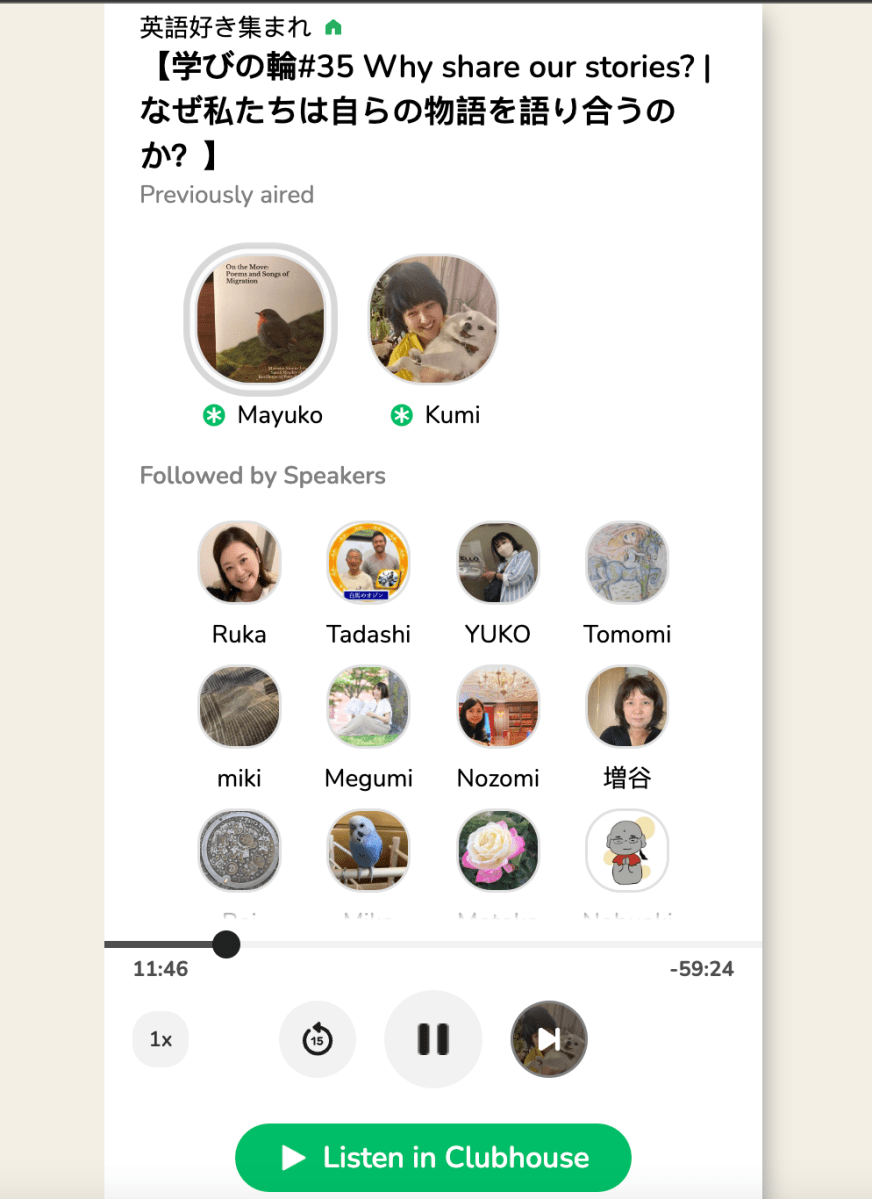
Task: Open Mayuko's speaker profile
Action: coord(261,319)
